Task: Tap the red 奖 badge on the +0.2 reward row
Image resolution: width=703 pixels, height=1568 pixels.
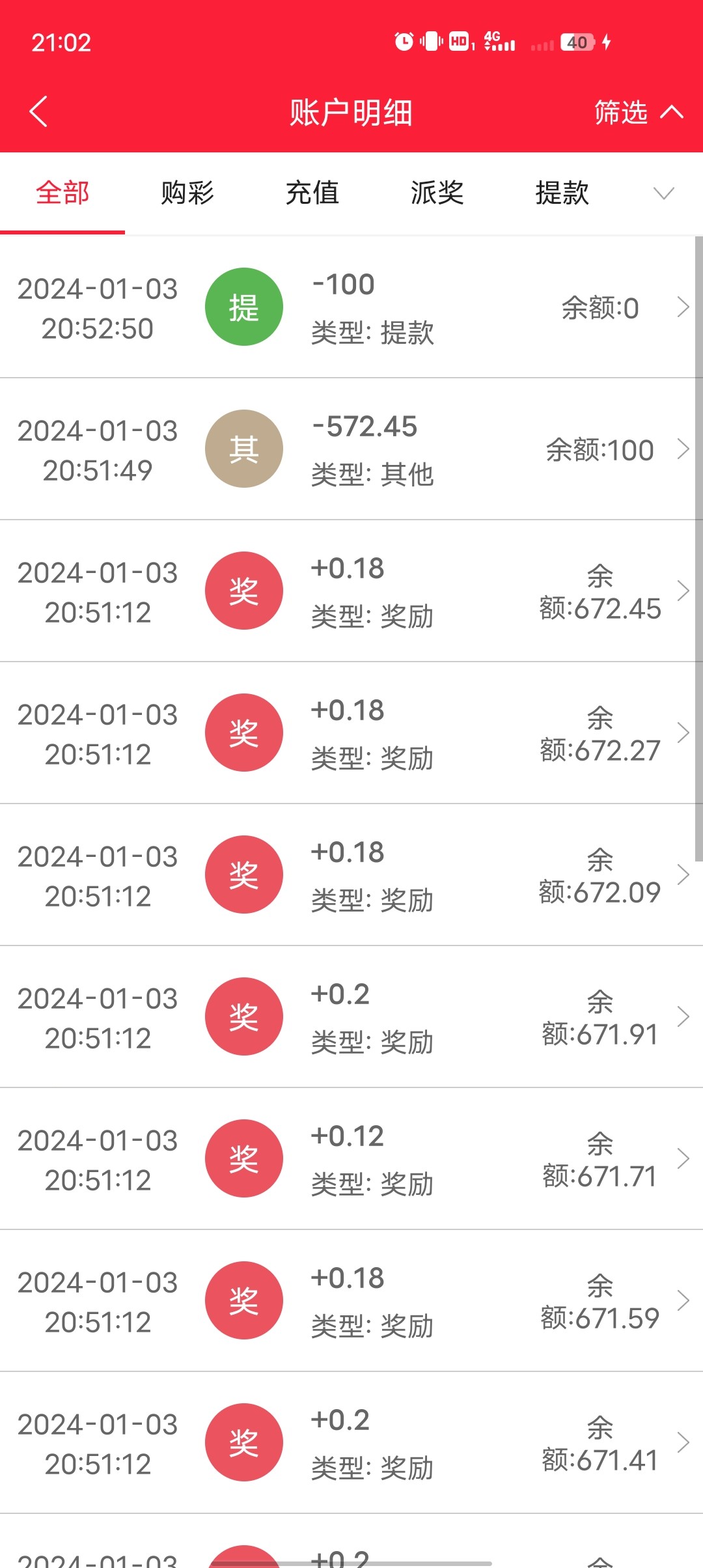Action: [x=243, y=1016]
